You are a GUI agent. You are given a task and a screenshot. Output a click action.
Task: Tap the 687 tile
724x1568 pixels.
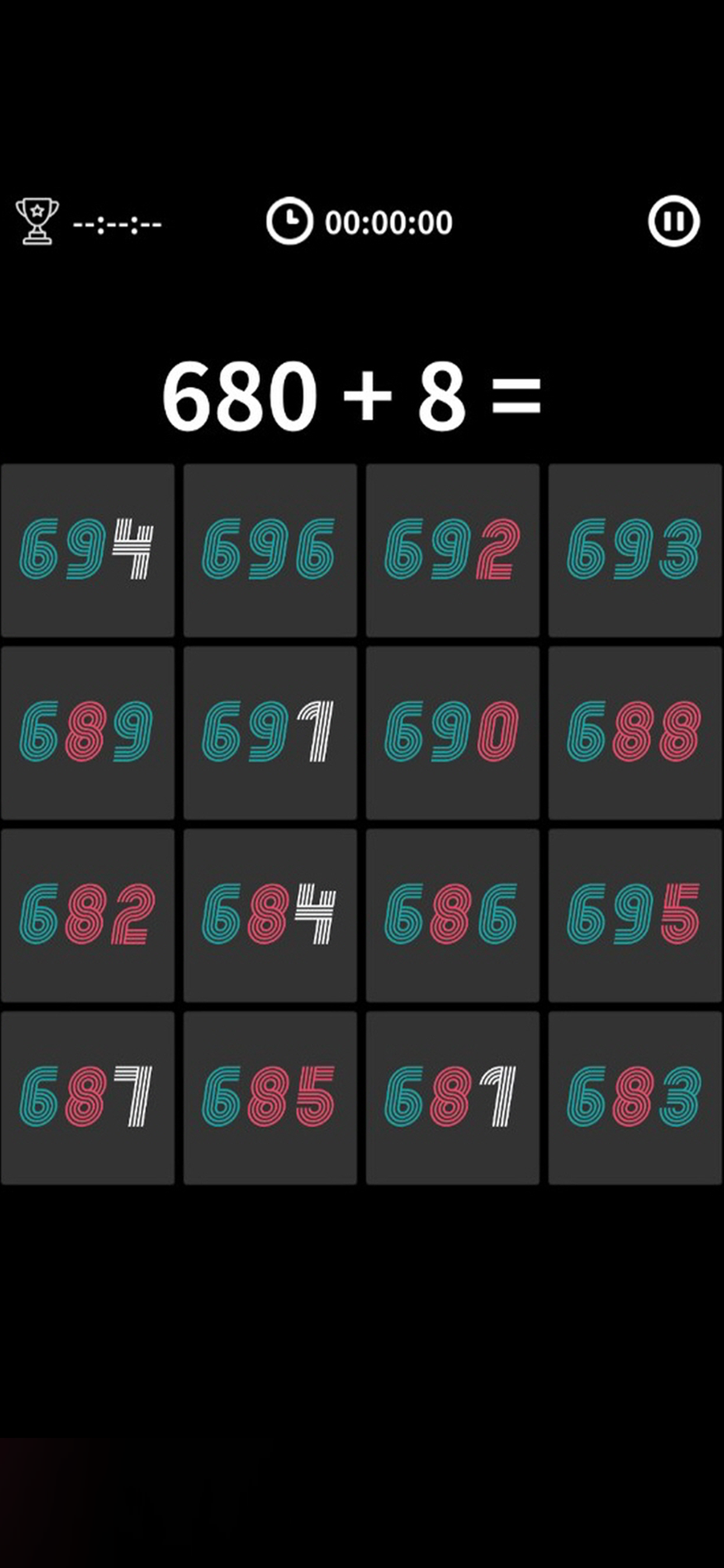[87, 1098]
